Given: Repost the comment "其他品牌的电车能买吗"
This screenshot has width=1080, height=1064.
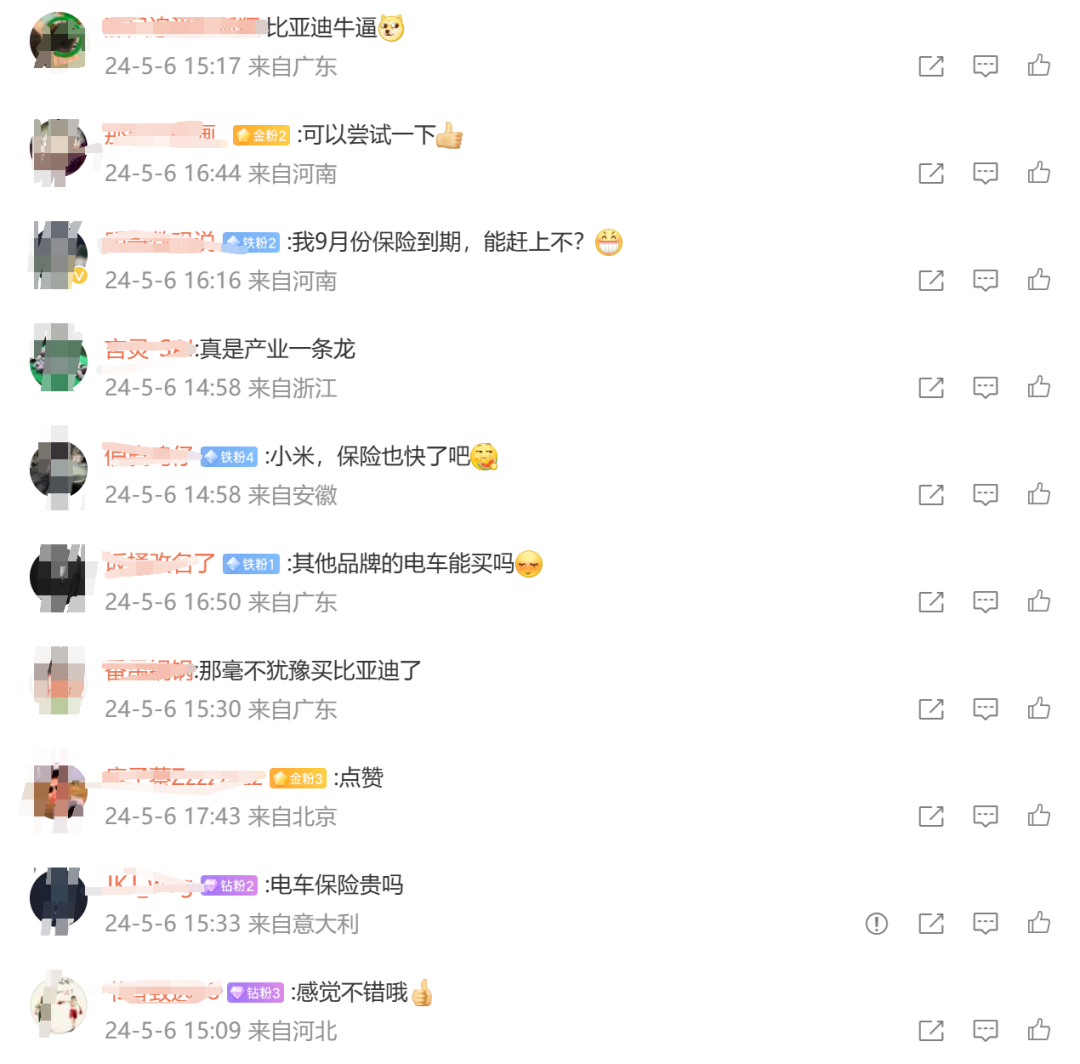Looking at the screenshot, I should pyautogui.click(x=931, y=601).
